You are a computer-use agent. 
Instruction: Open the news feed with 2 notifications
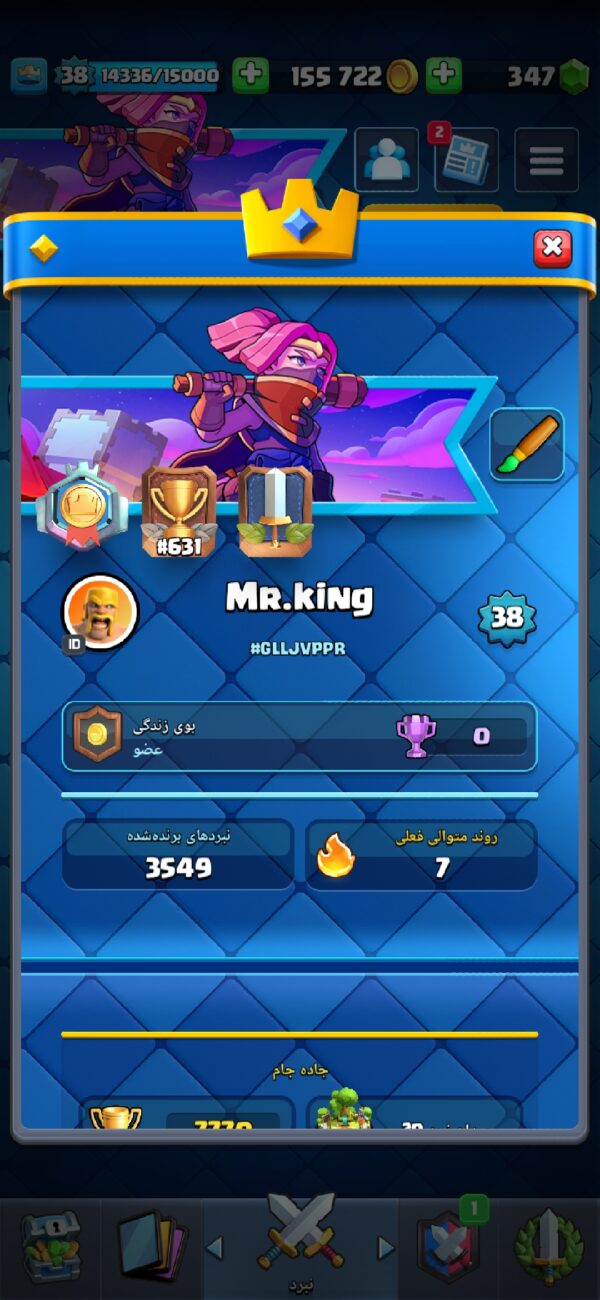coord(466,160)
